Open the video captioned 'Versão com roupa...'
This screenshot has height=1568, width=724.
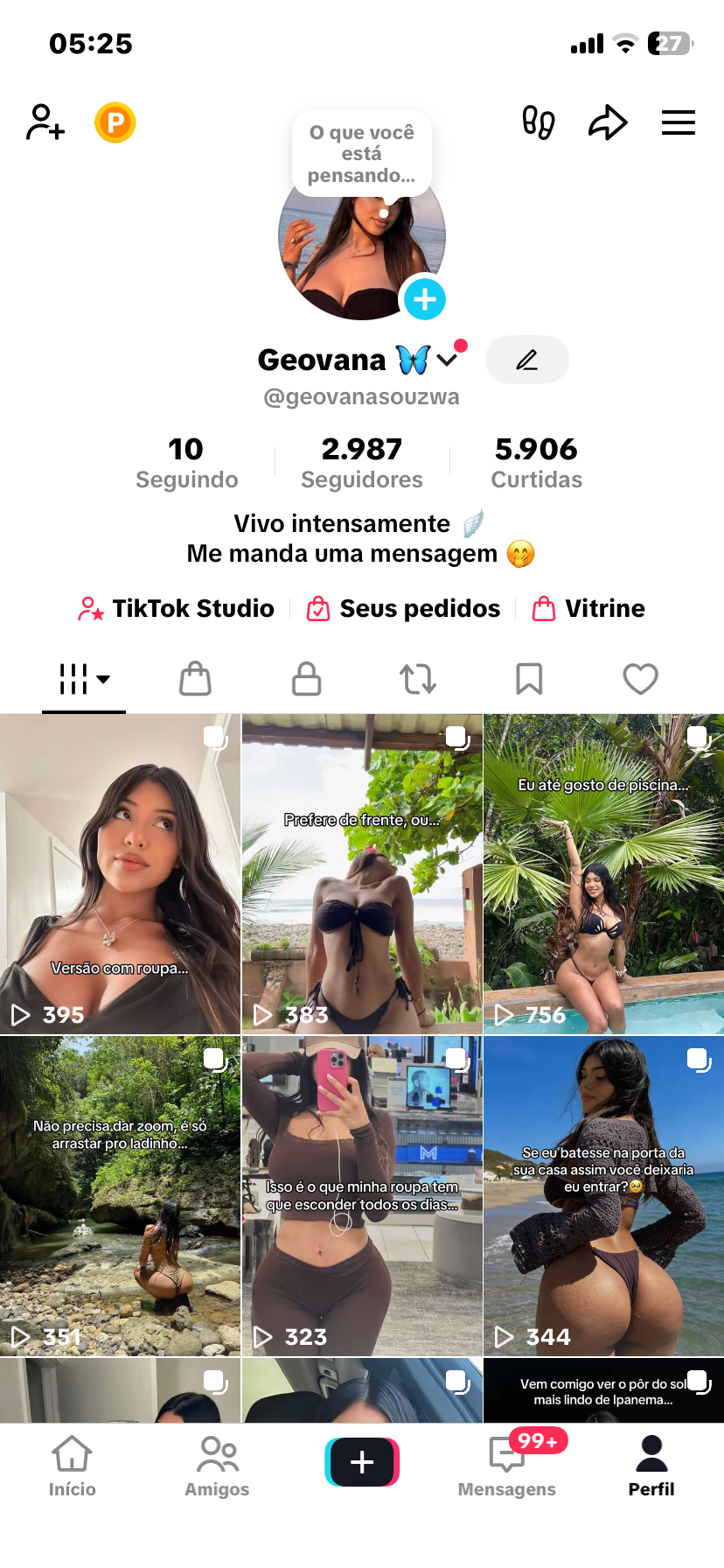click(120, 873)
